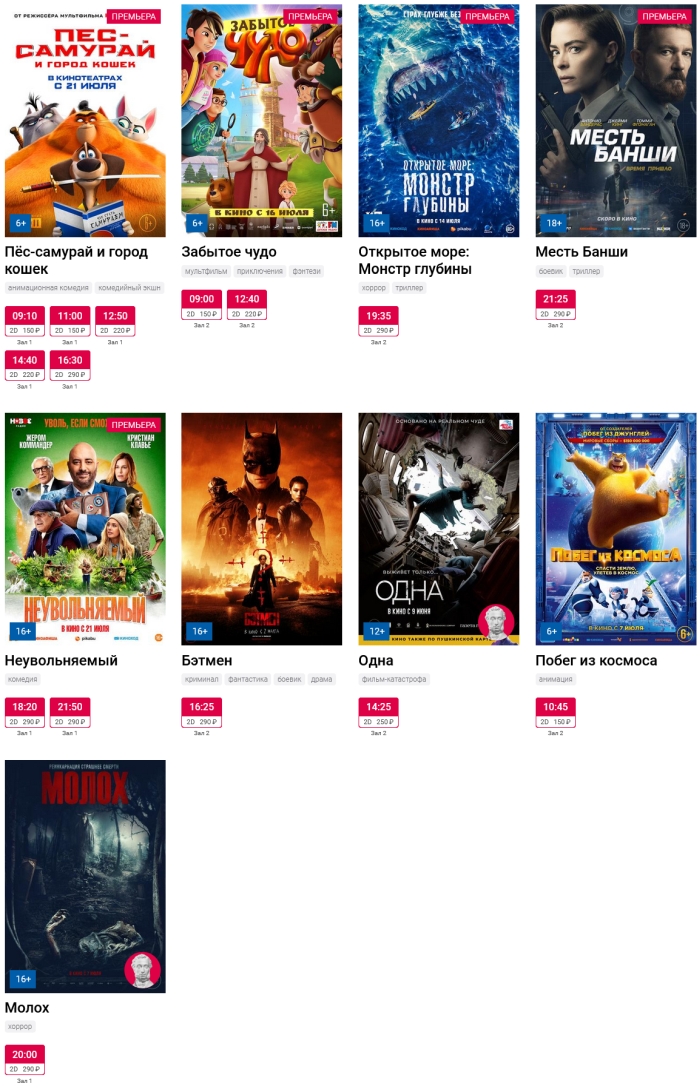This screenshot has width=700, height=1089.
Task: Open the Пёс-самурай и город кошек poster
Action: click(x=85, y=120)
